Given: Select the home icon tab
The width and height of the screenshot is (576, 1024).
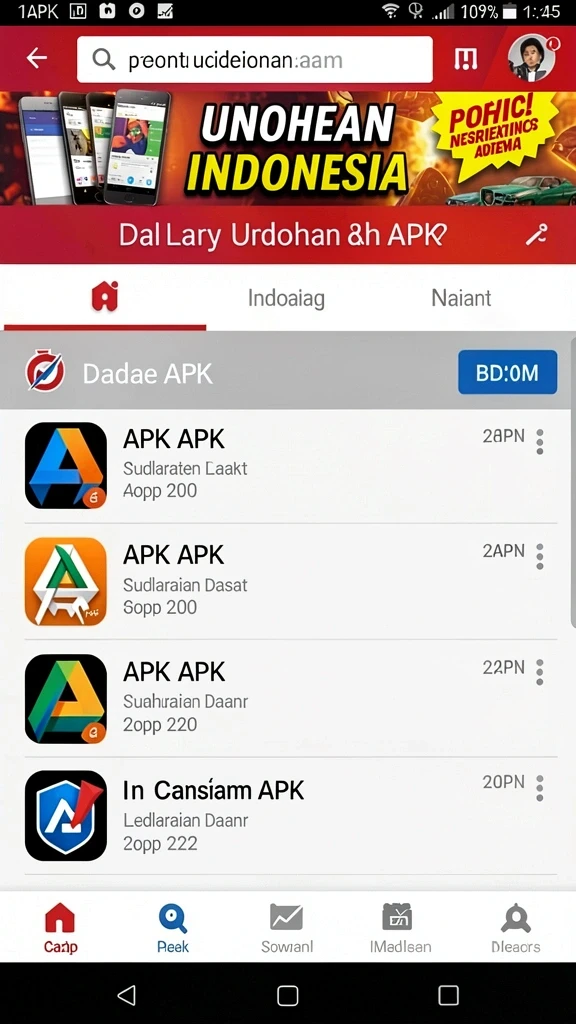Looking at the screenshot, I should pos(105,297).
